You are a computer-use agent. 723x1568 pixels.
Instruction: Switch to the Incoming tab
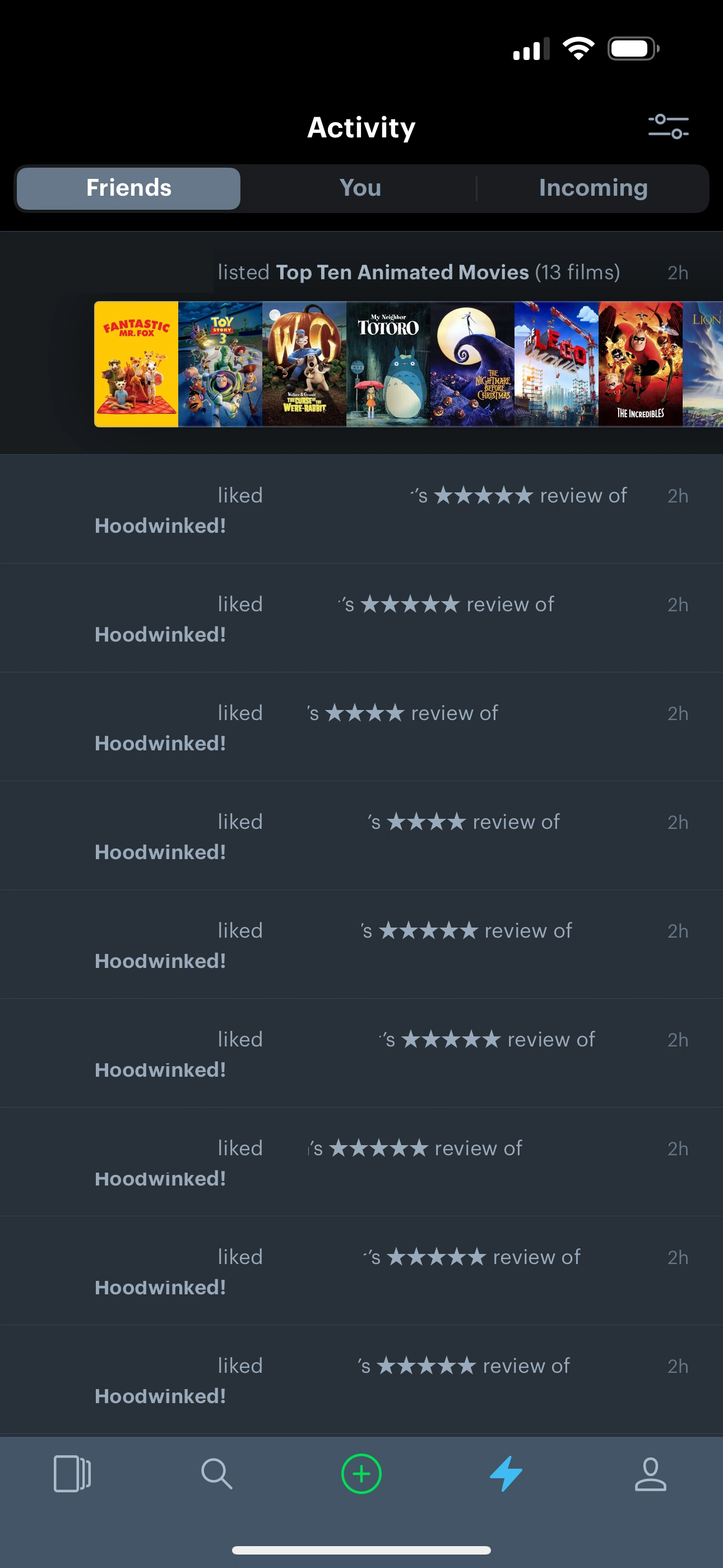coord(593,187)
